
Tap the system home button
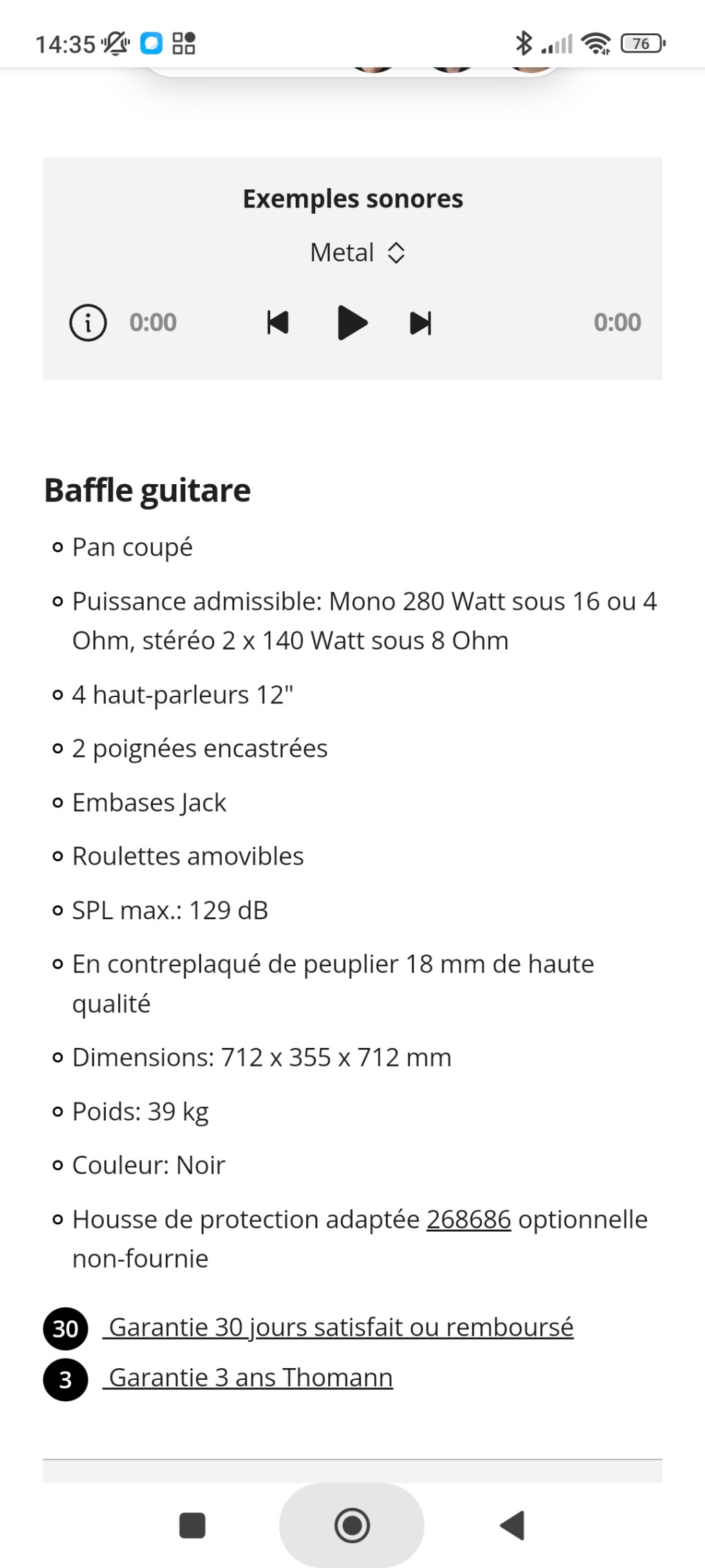click(352, 1524)
